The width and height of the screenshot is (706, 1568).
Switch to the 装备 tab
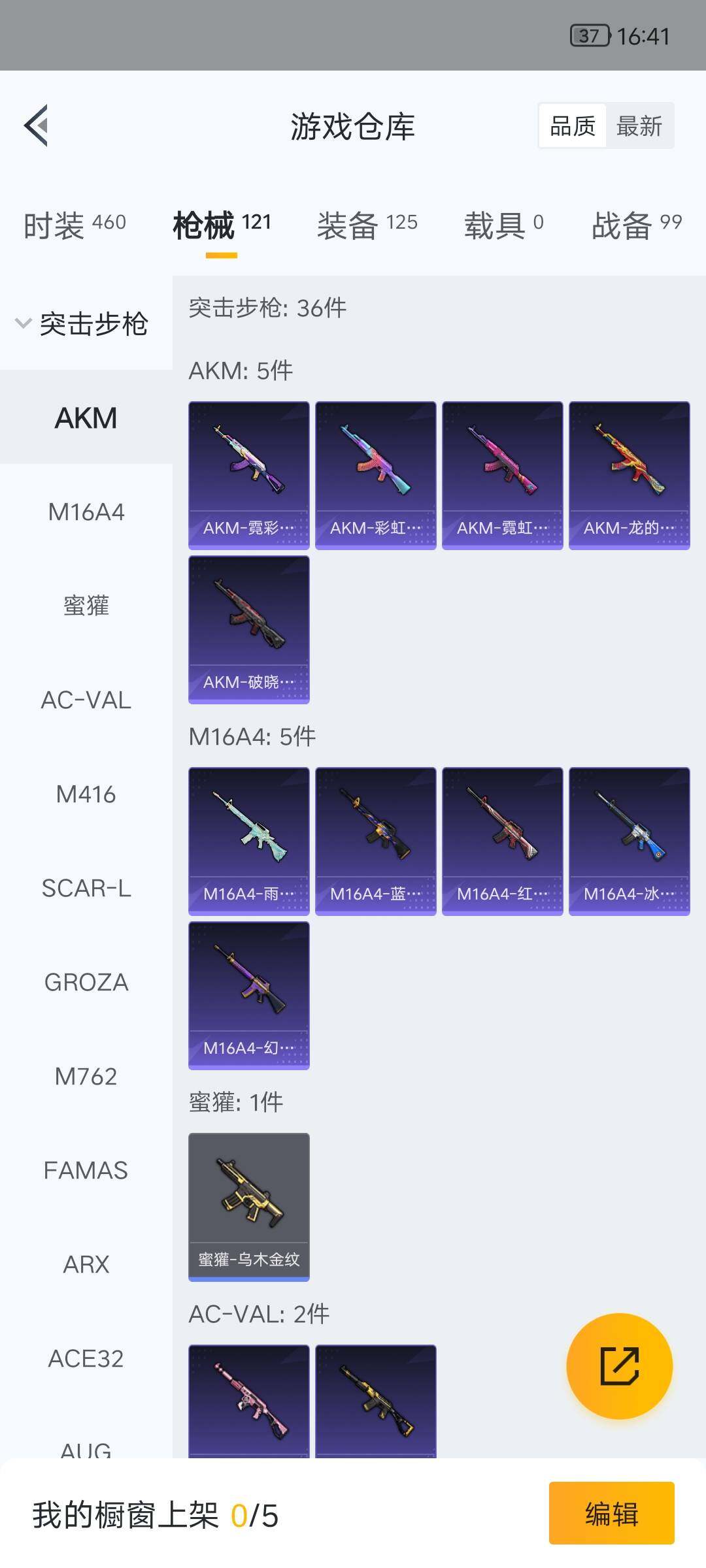point(367,225)
